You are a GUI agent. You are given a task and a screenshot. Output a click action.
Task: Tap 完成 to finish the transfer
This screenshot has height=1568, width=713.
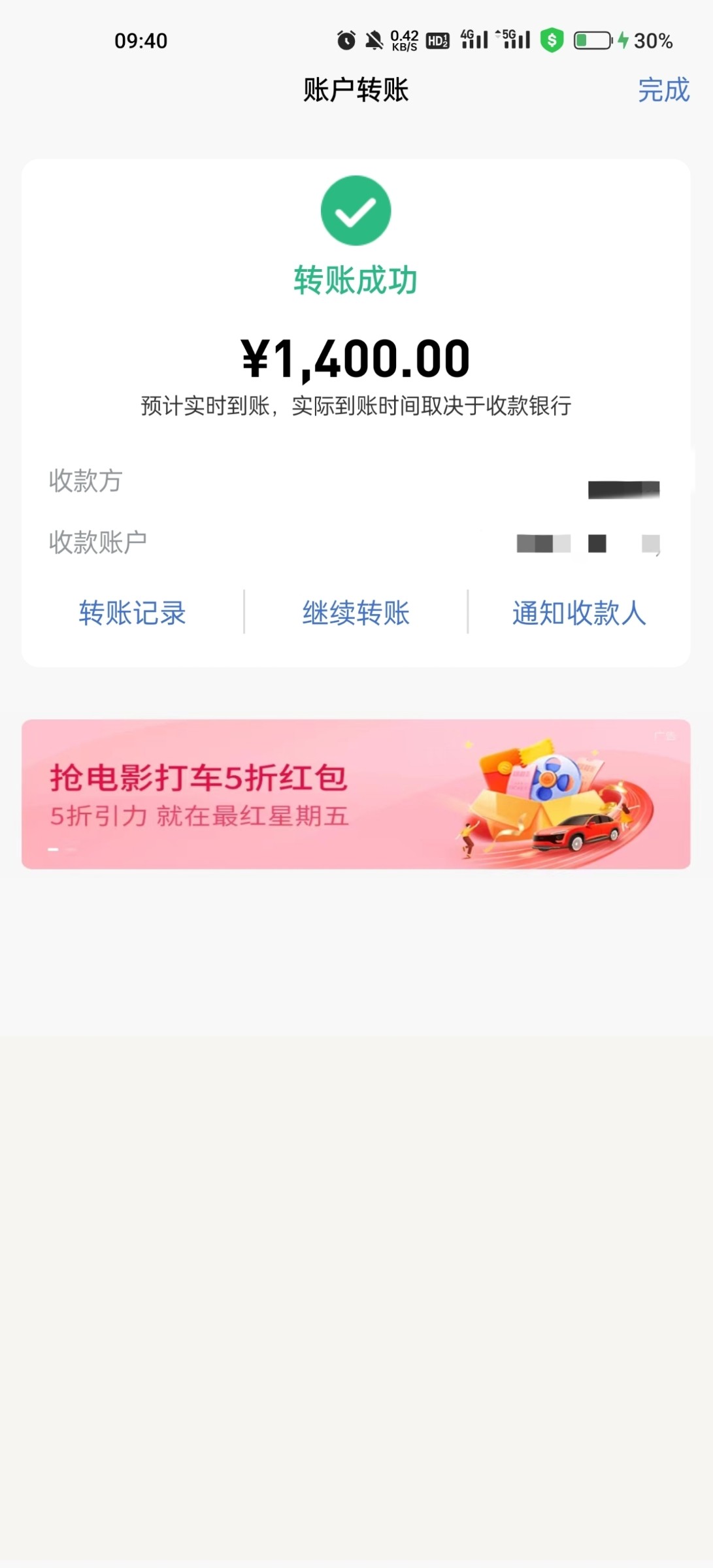[663, 90]
